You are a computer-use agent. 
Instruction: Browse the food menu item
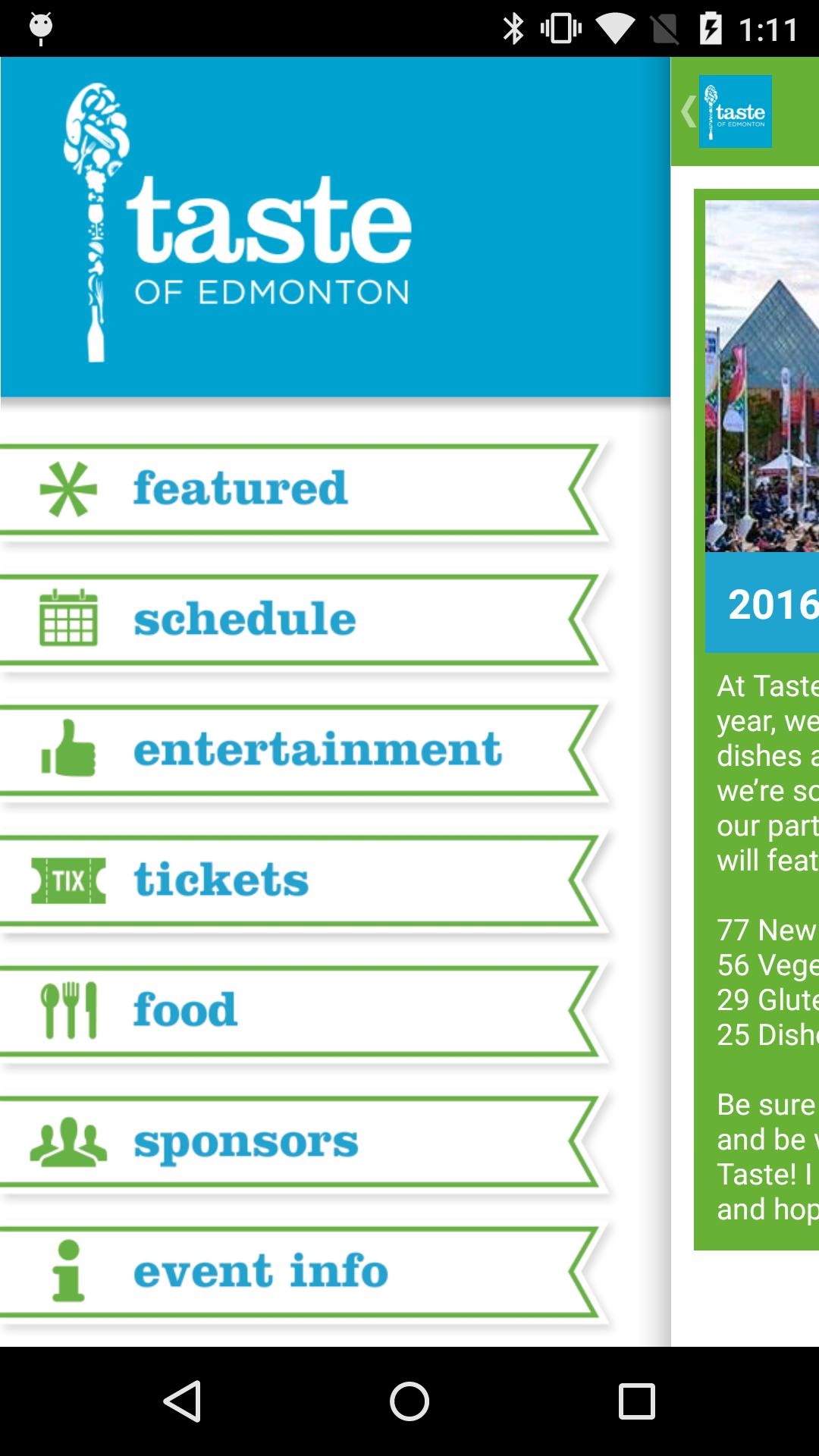[x=303, y=1011]
